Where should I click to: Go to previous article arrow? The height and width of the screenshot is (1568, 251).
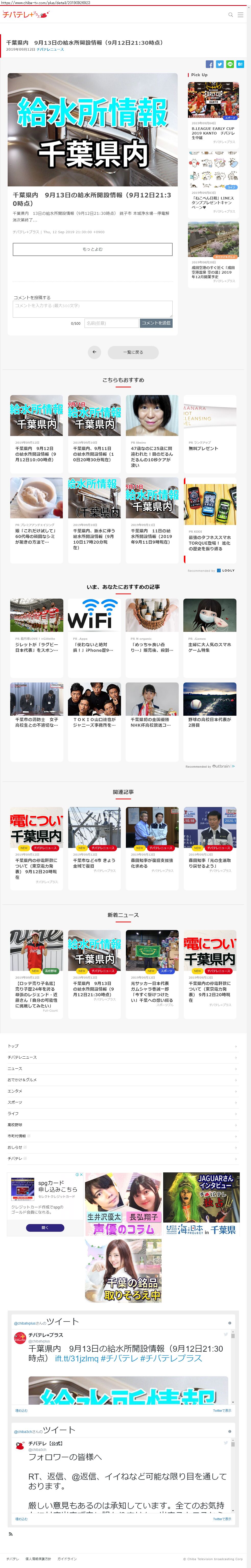click(94, 352)
